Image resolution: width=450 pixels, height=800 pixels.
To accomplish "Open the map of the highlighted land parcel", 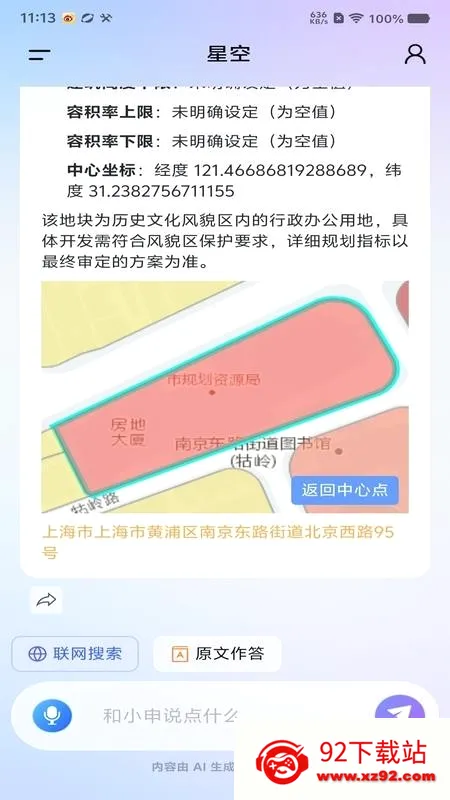I will [224, 397].
